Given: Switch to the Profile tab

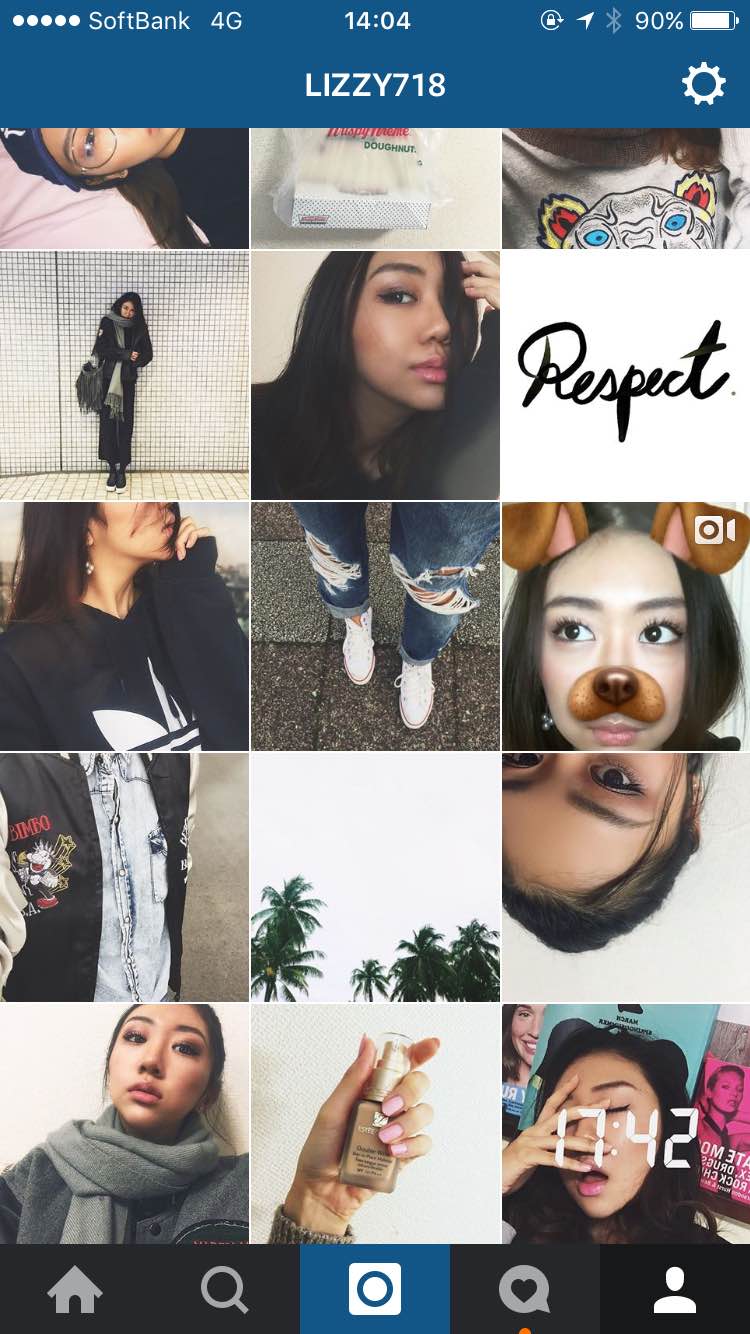Looking at the screenshot, I should [x=675, y=1290].
